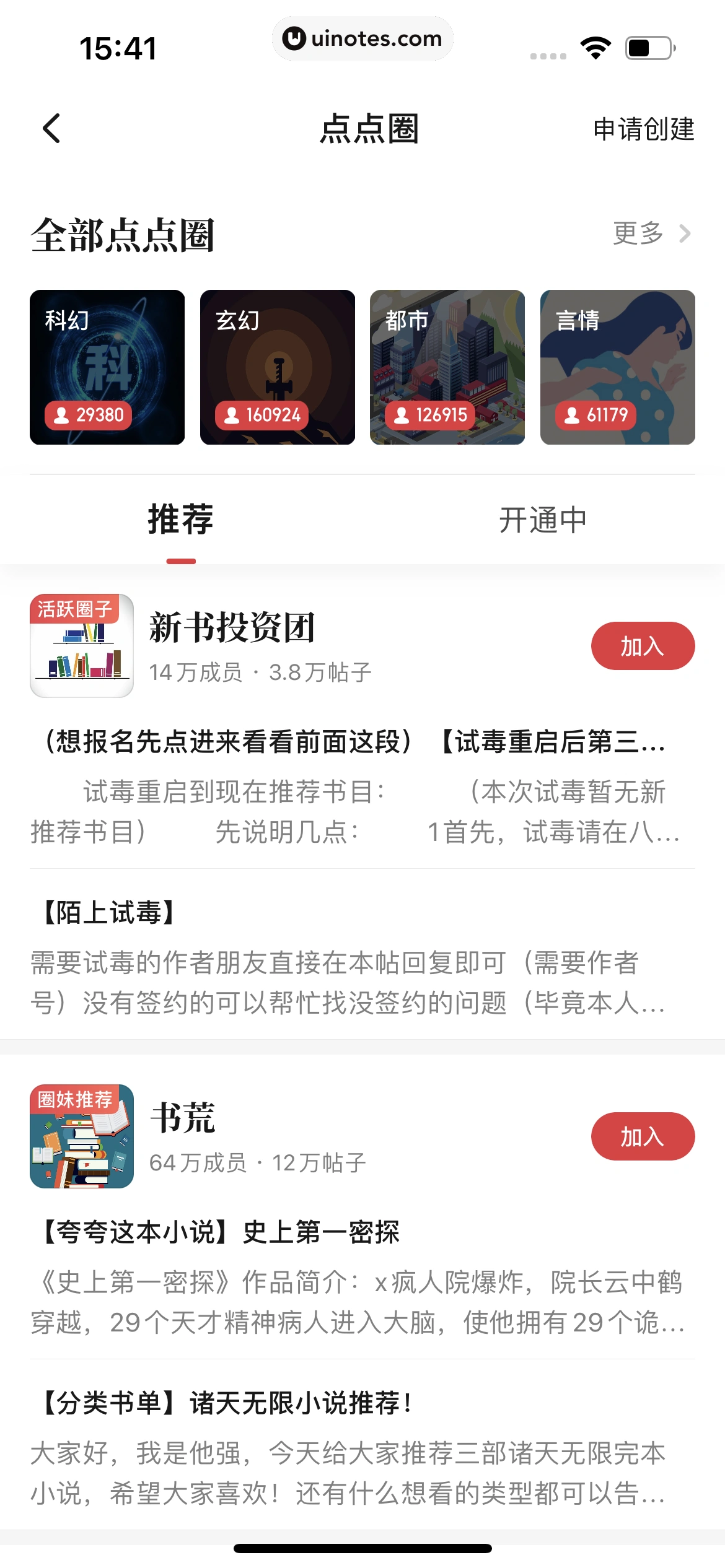Viewport: 725px width, 1568px height.
Task: Select the 推荐 tab
Action: [x=180, y=520]
